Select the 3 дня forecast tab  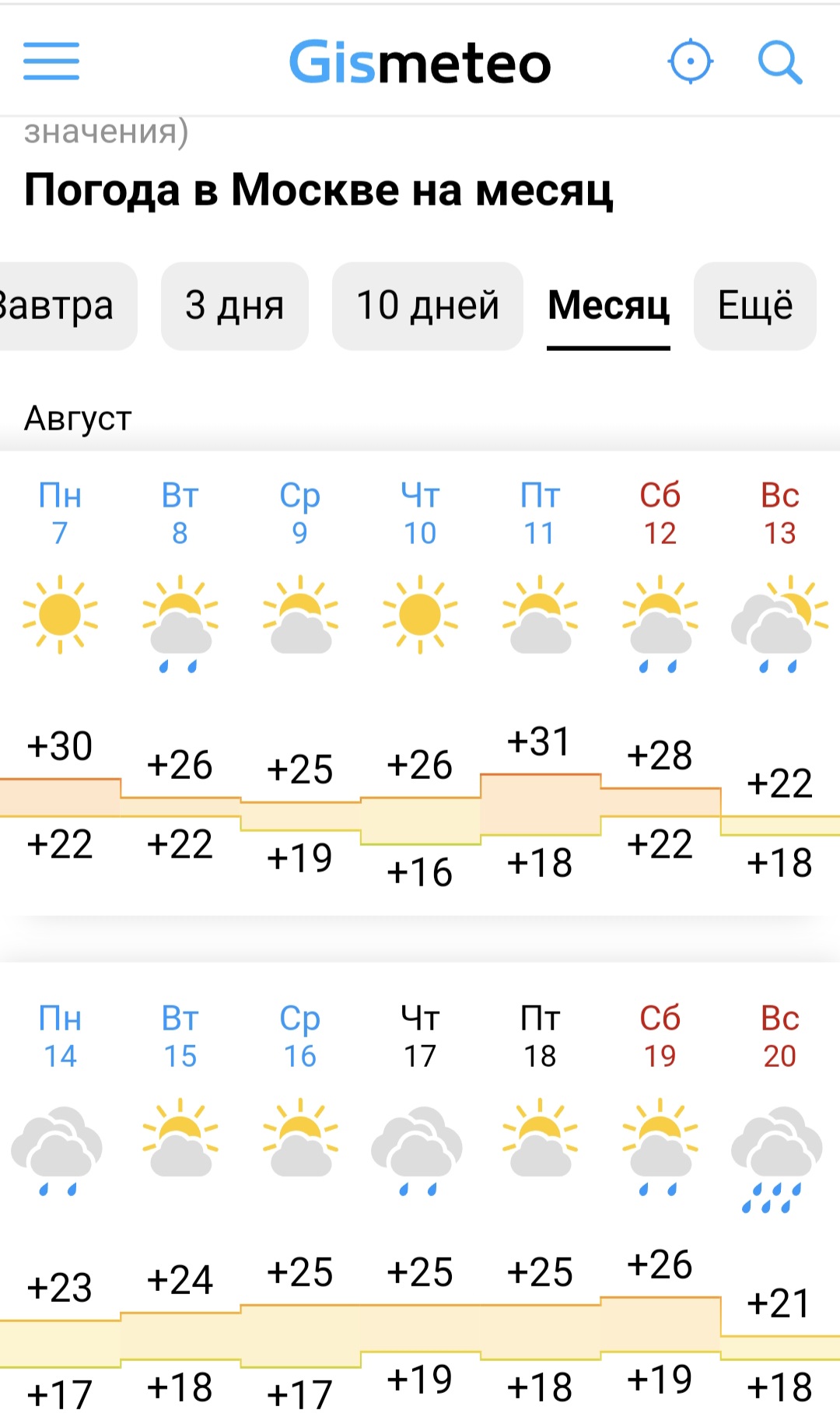tap(235, 306)
